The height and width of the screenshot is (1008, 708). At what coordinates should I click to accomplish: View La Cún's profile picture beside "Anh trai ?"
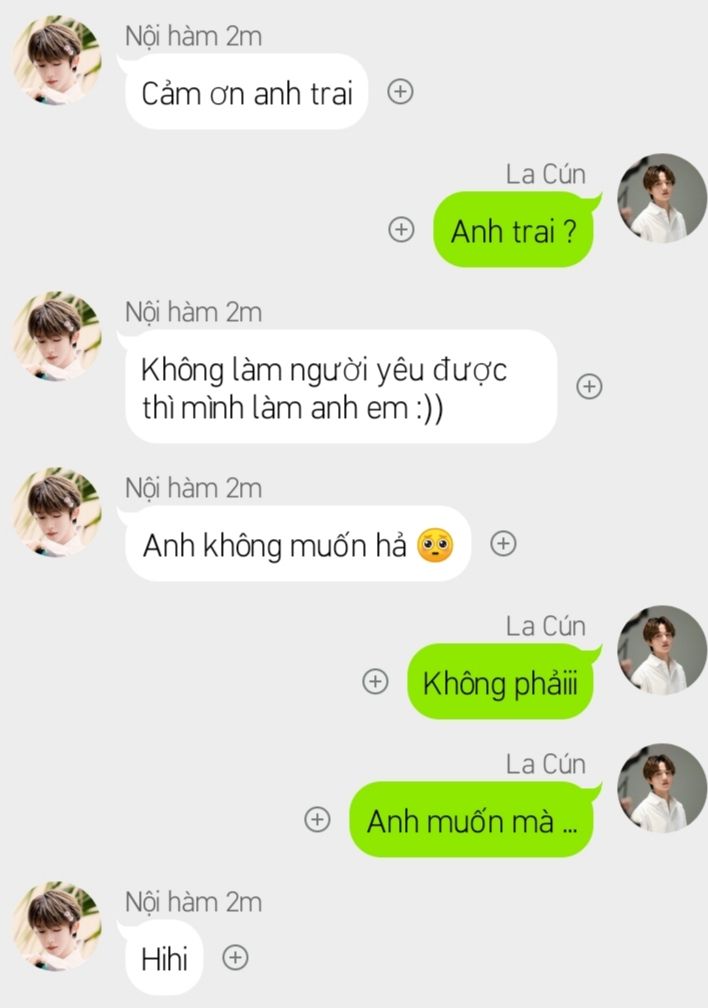(662, 198)
